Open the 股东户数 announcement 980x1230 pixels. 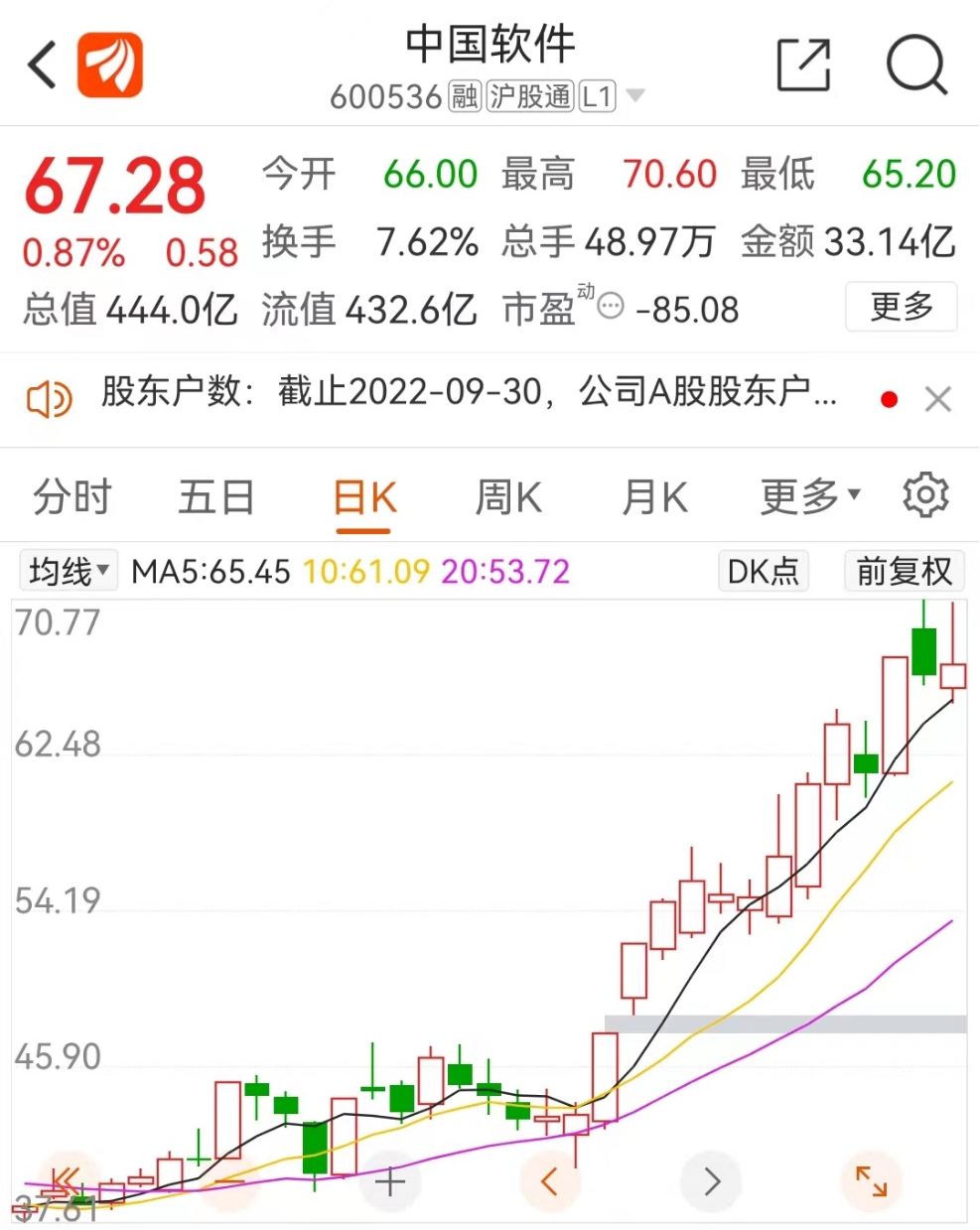pos(467,393)
